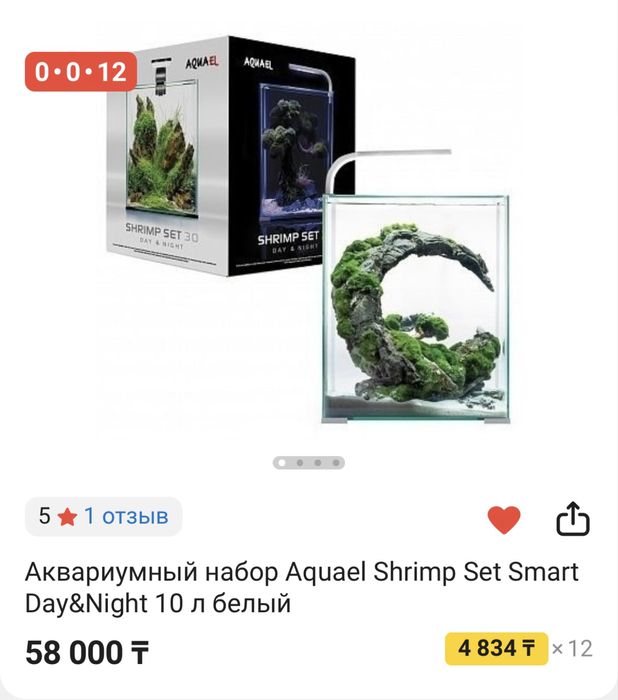This screenshot has width=618, height=700.
Task: Remove product from favorites via heart icon
Action: [x=504, y=519]
